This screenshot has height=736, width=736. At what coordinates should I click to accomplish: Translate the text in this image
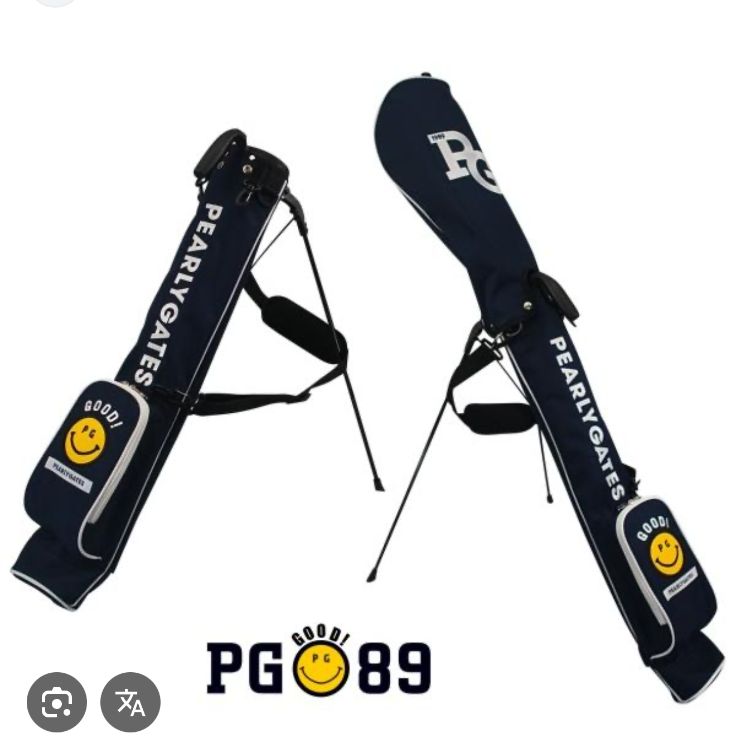tap(131, 702)
